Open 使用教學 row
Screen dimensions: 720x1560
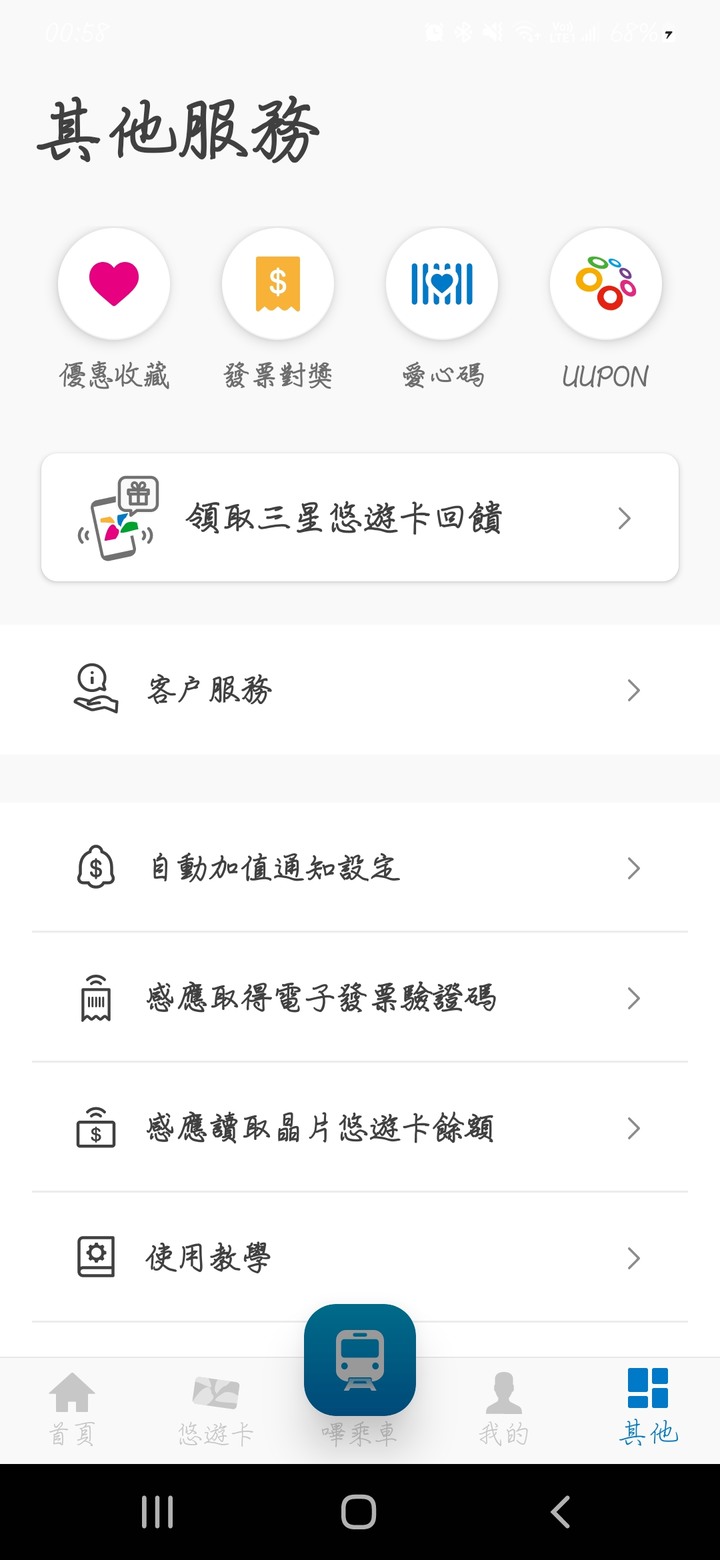click(x=360, y=1257)
